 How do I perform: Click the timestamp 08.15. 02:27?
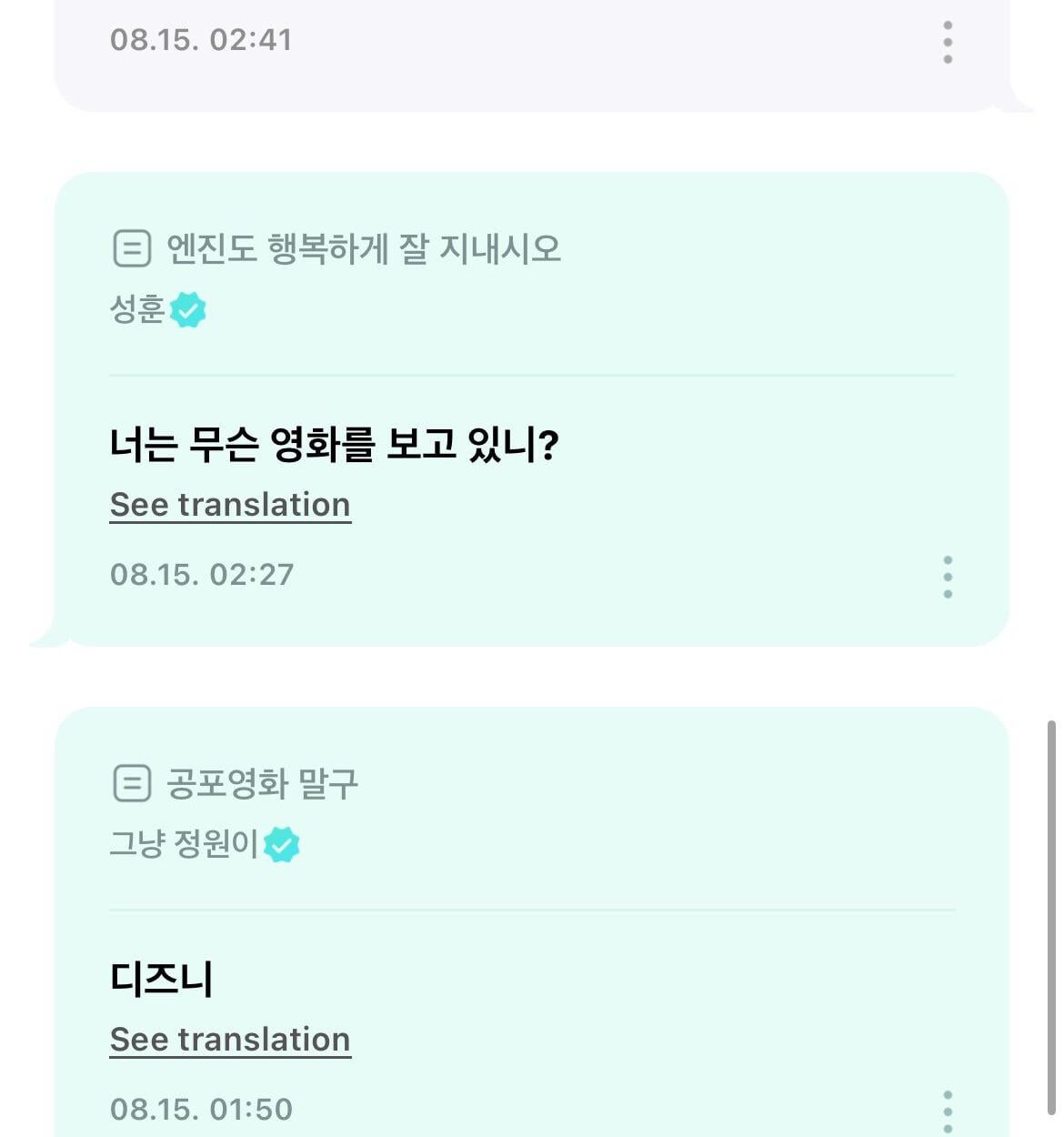coord(201,575)
